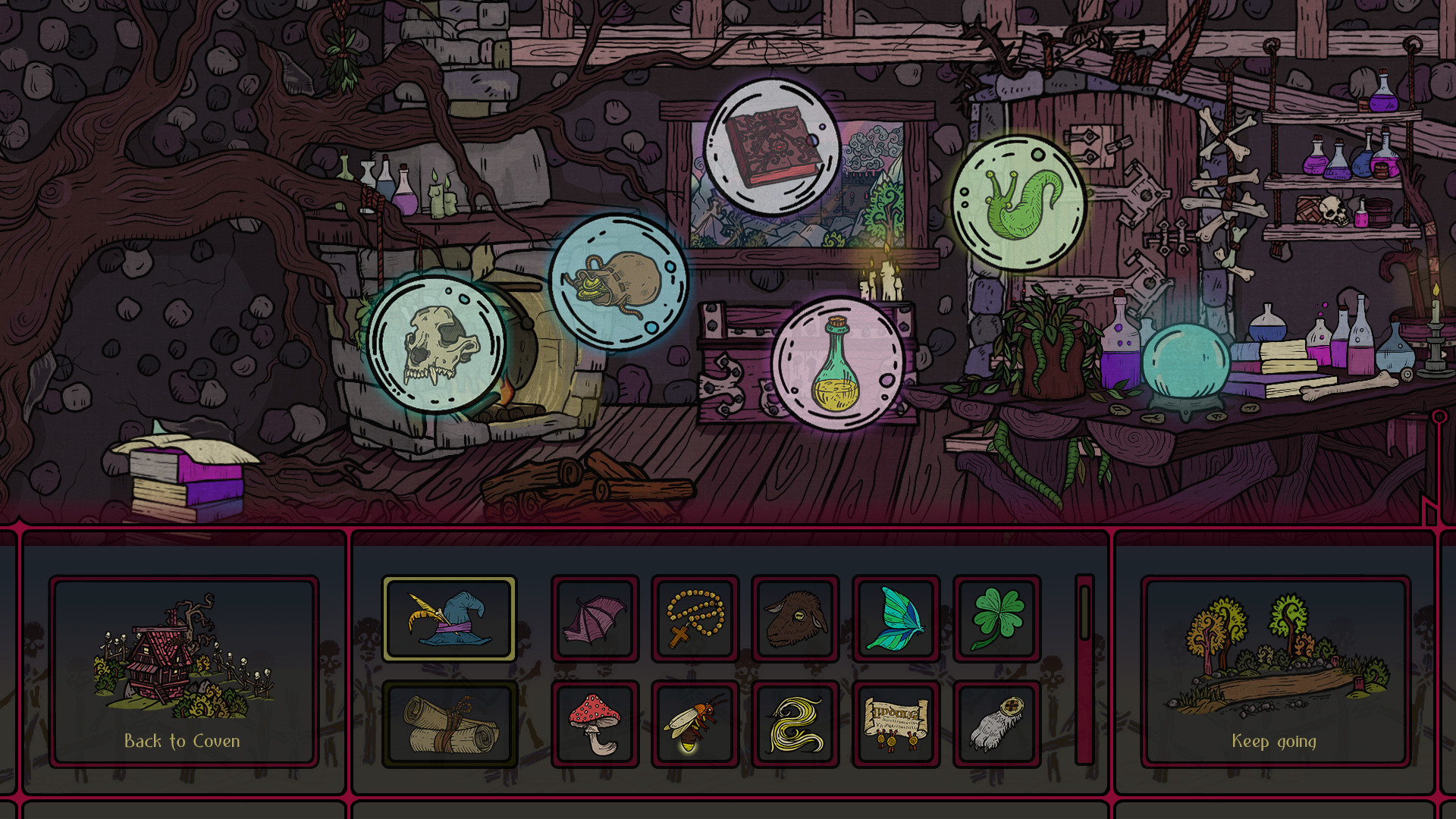Select the firefly item

[x=695, y=724]
